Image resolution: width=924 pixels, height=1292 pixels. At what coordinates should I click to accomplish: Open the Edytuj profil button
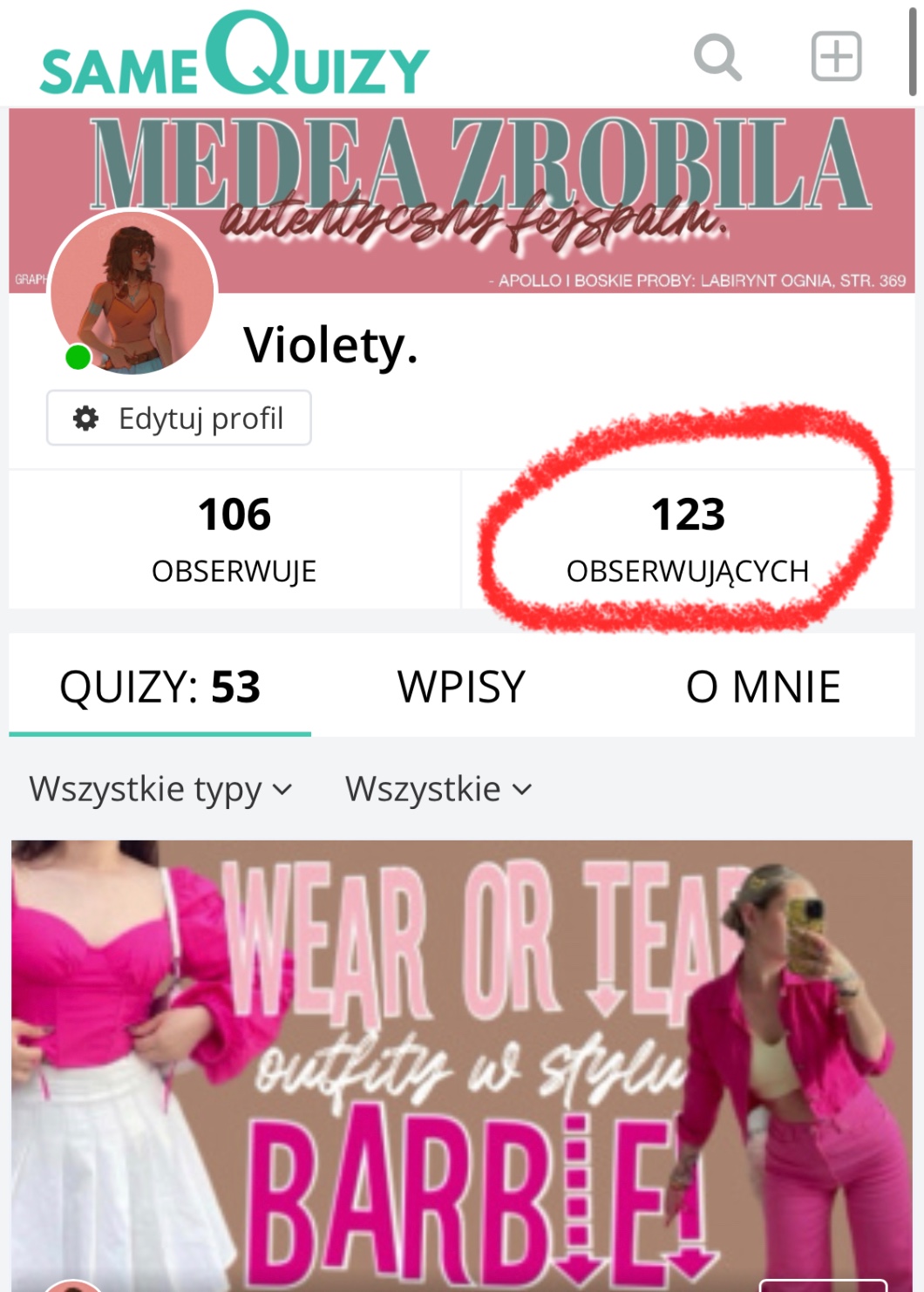(x=179, y=418)
